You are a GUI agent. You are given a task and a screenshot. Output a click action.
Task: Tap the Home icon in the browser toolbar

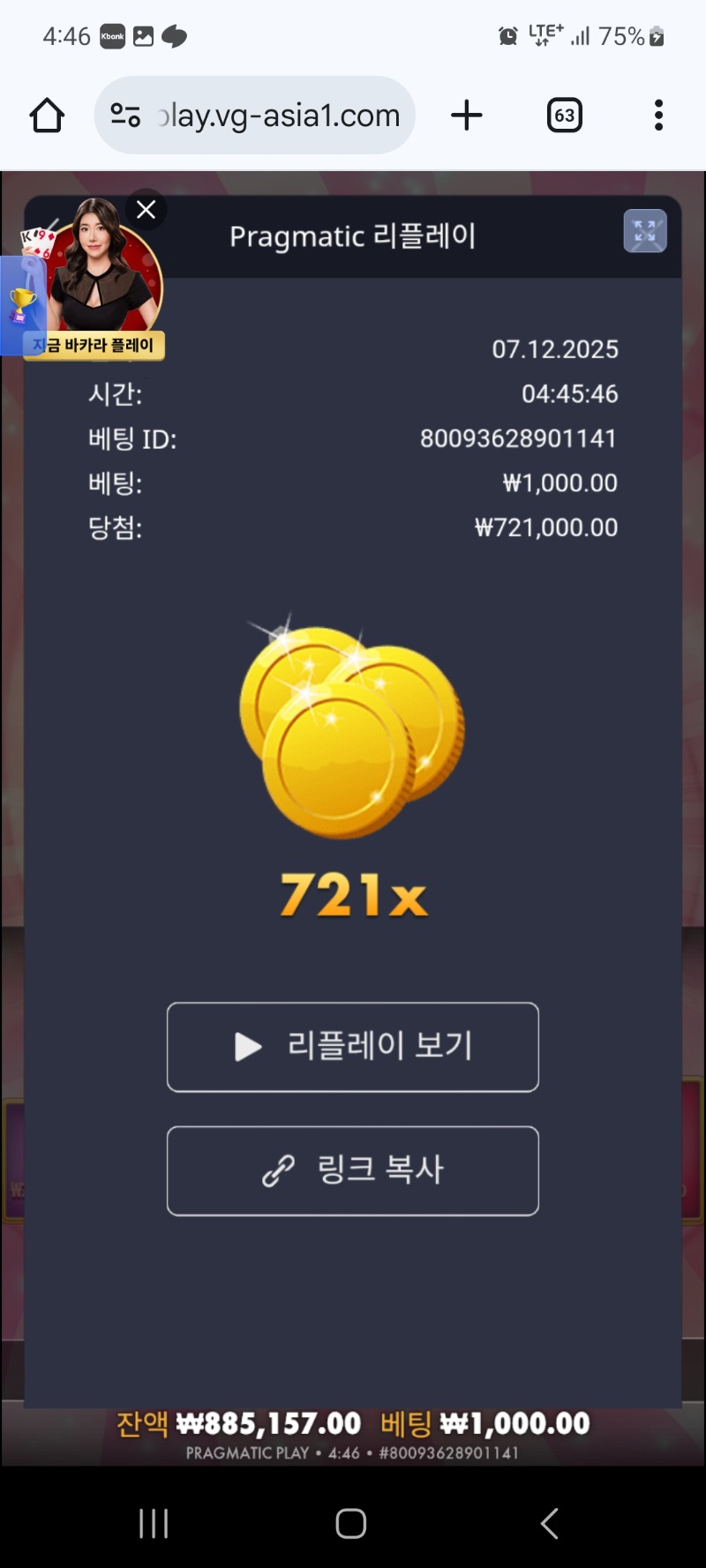[x=46, y=115]
